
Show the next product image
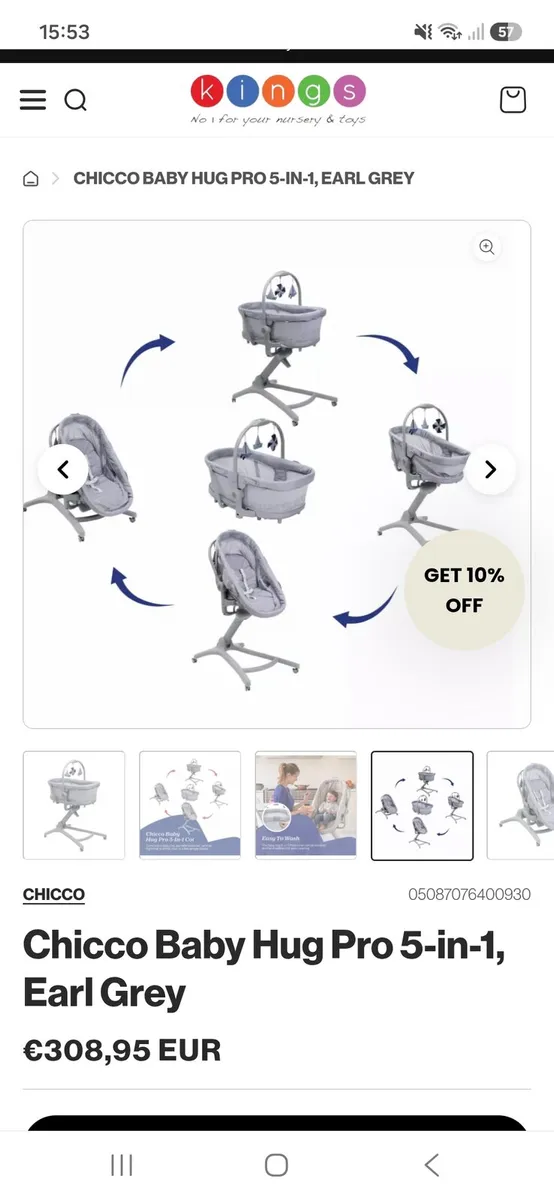[x=490, y=469]
